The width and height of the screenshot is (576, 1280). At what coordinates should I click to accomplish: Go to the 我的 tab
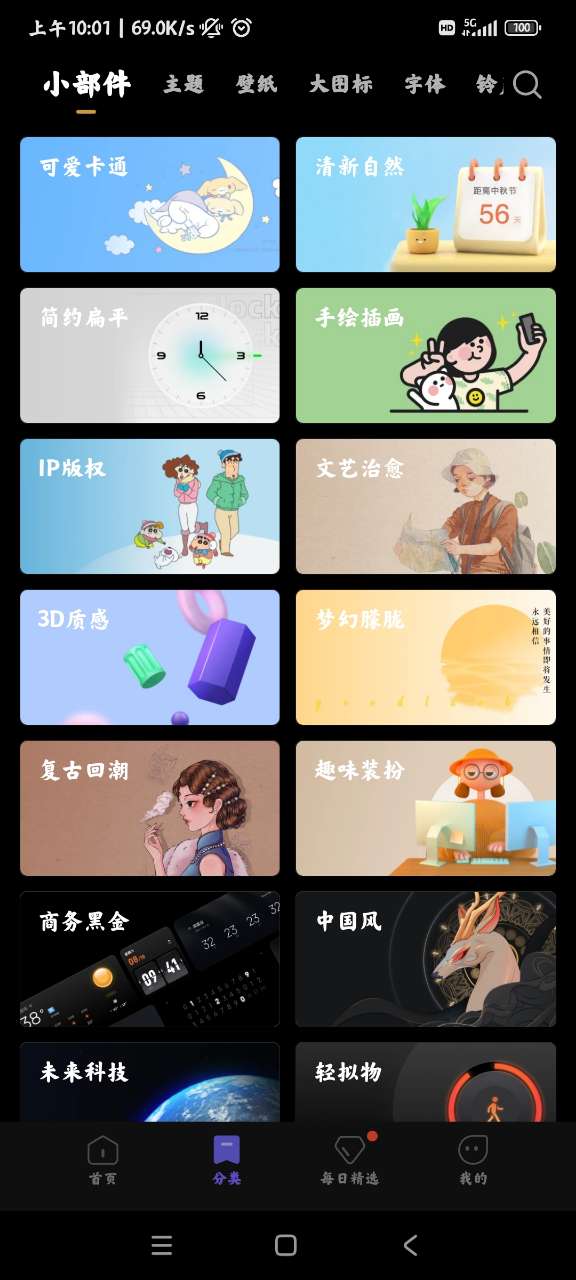tap(473, 1161)
